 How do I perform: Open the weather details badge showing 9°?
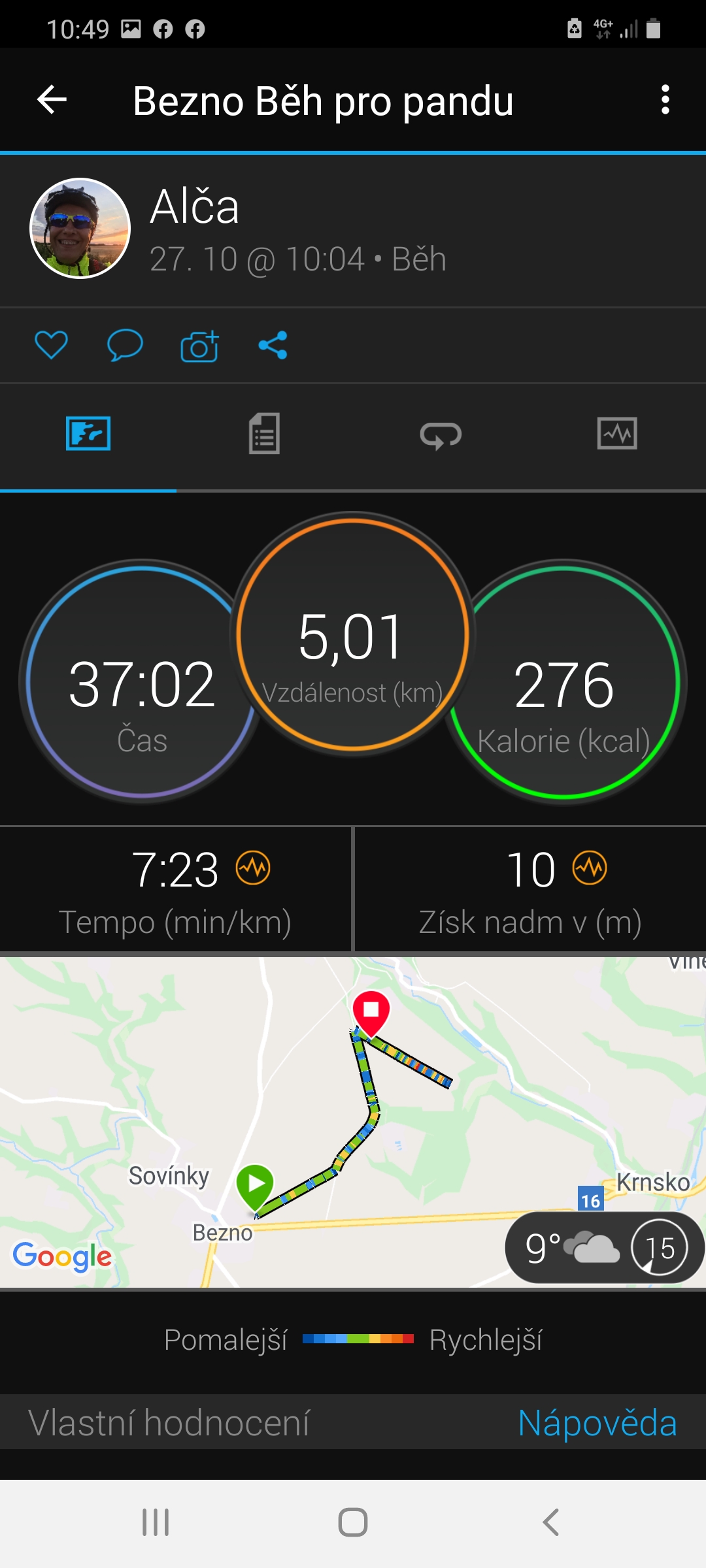pyautogui.click(x=604, y=1248)
